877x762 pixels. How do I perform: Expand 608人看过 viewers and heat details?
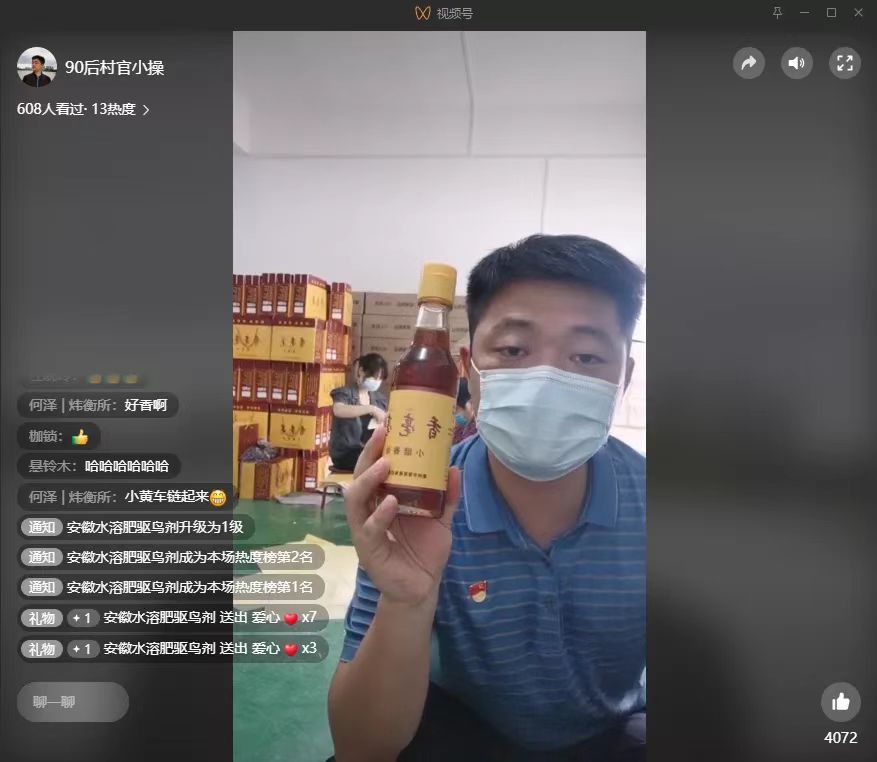[84, 109]
